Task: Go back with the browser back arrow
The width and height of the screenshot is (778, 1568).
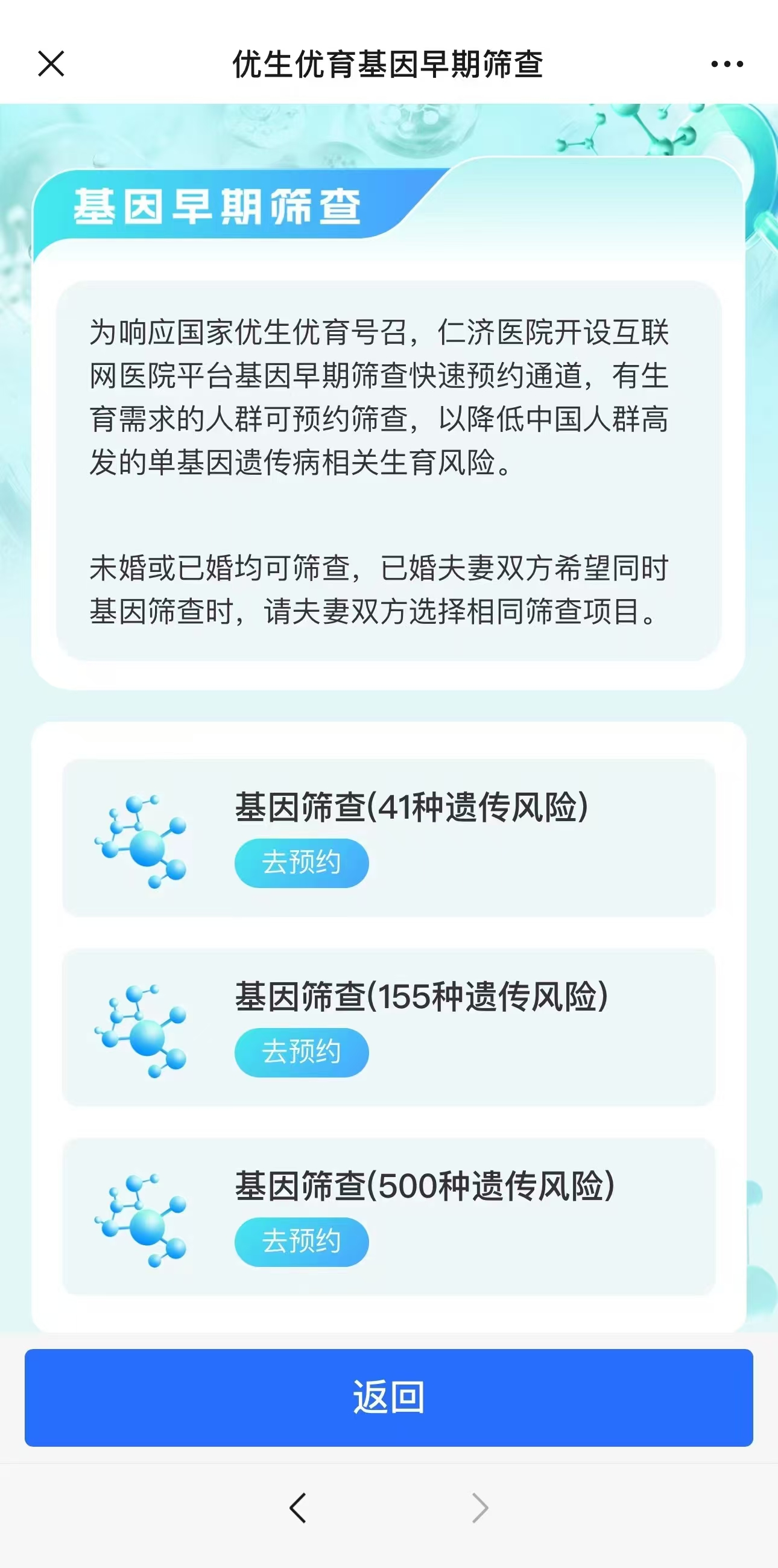Action: [x=297, y=1508]
